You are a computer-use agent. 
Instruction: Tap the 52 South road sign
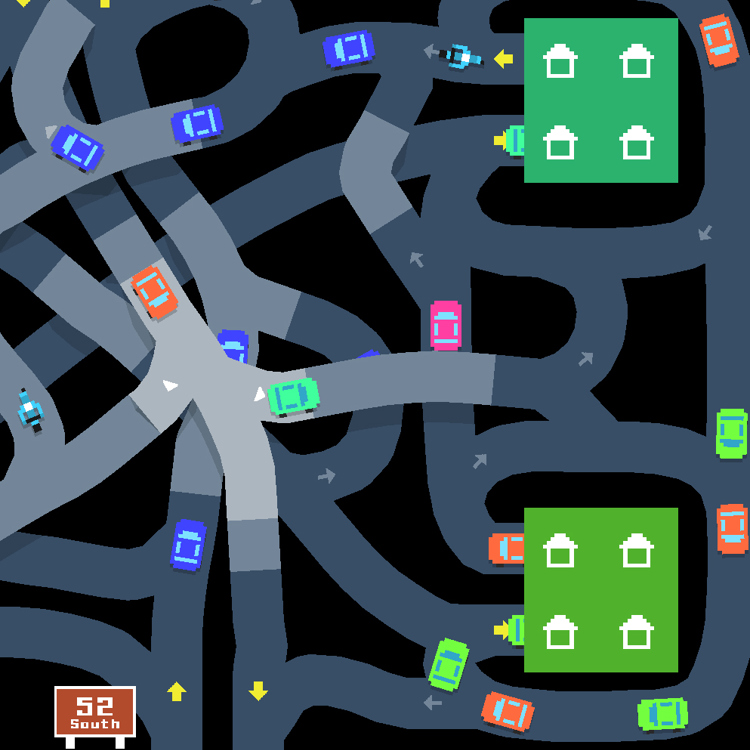pos(95,712)
